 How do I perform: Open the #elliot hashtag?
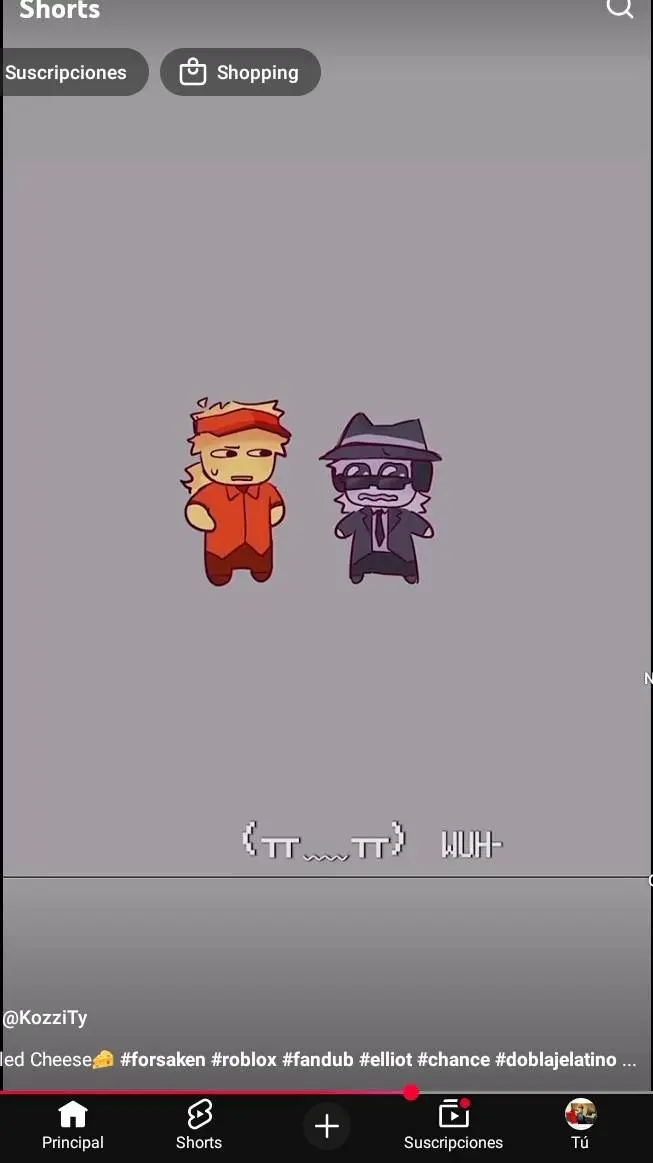[385, 1059]
